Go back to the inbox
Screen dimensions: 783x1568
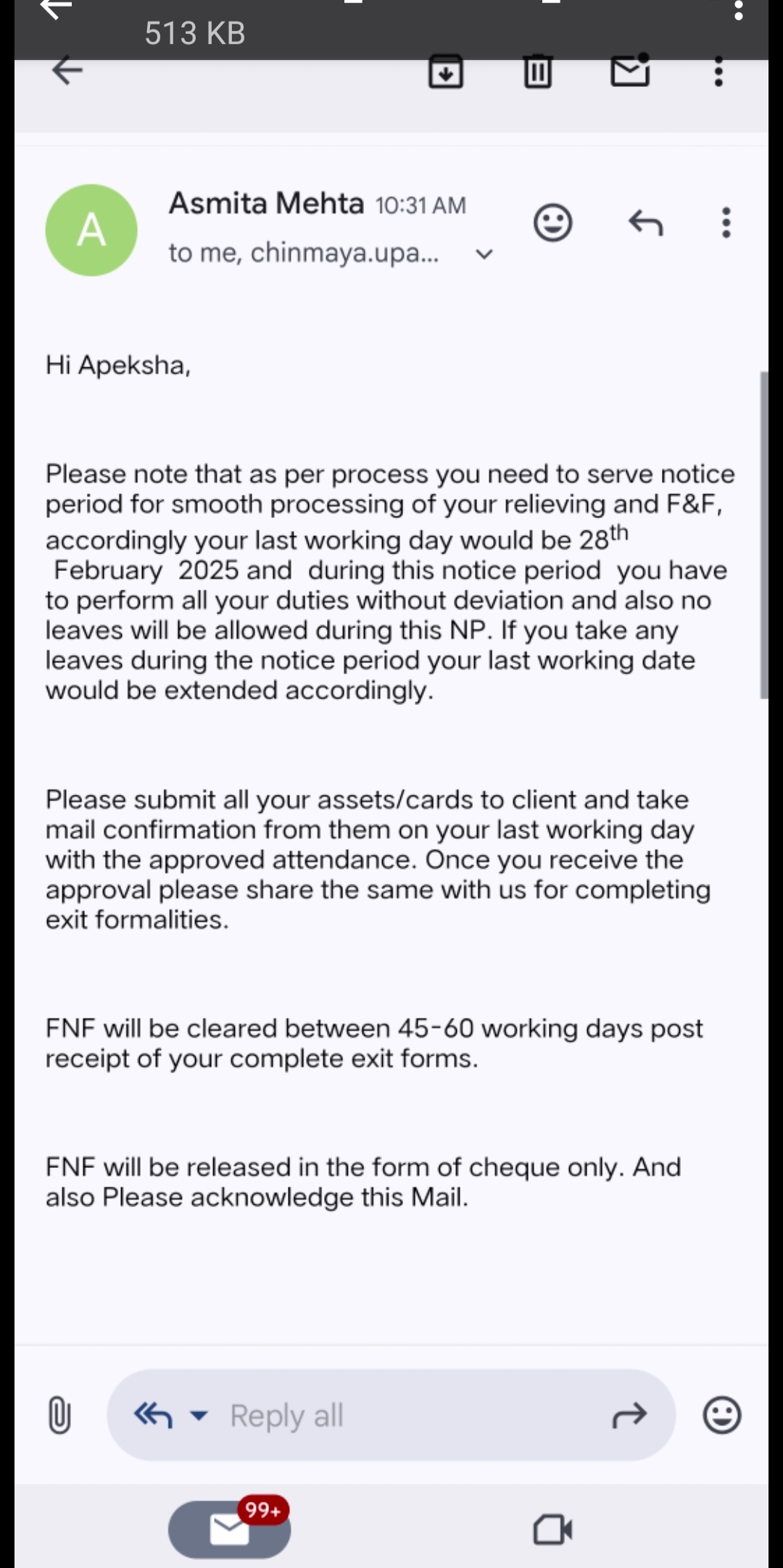67,72
